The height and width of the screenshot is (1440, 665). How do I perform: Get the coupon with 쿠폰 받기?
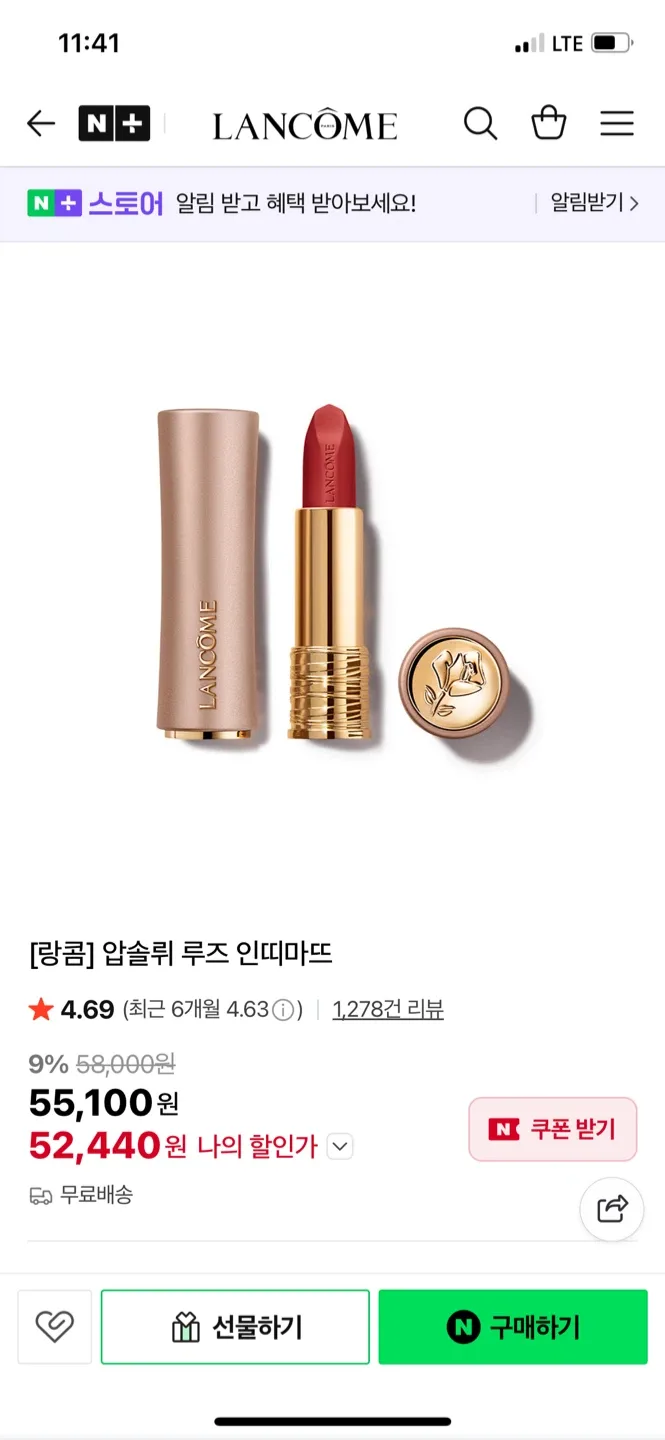click(x=552, y=1129)
